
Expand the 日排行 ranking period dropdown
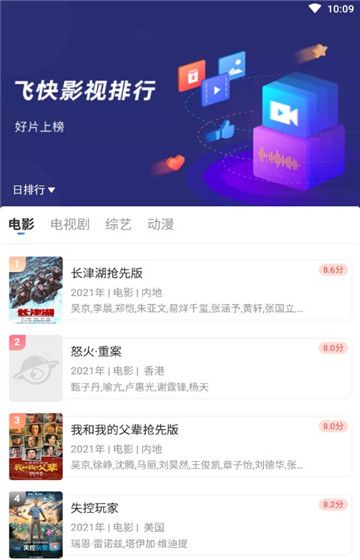34,190
